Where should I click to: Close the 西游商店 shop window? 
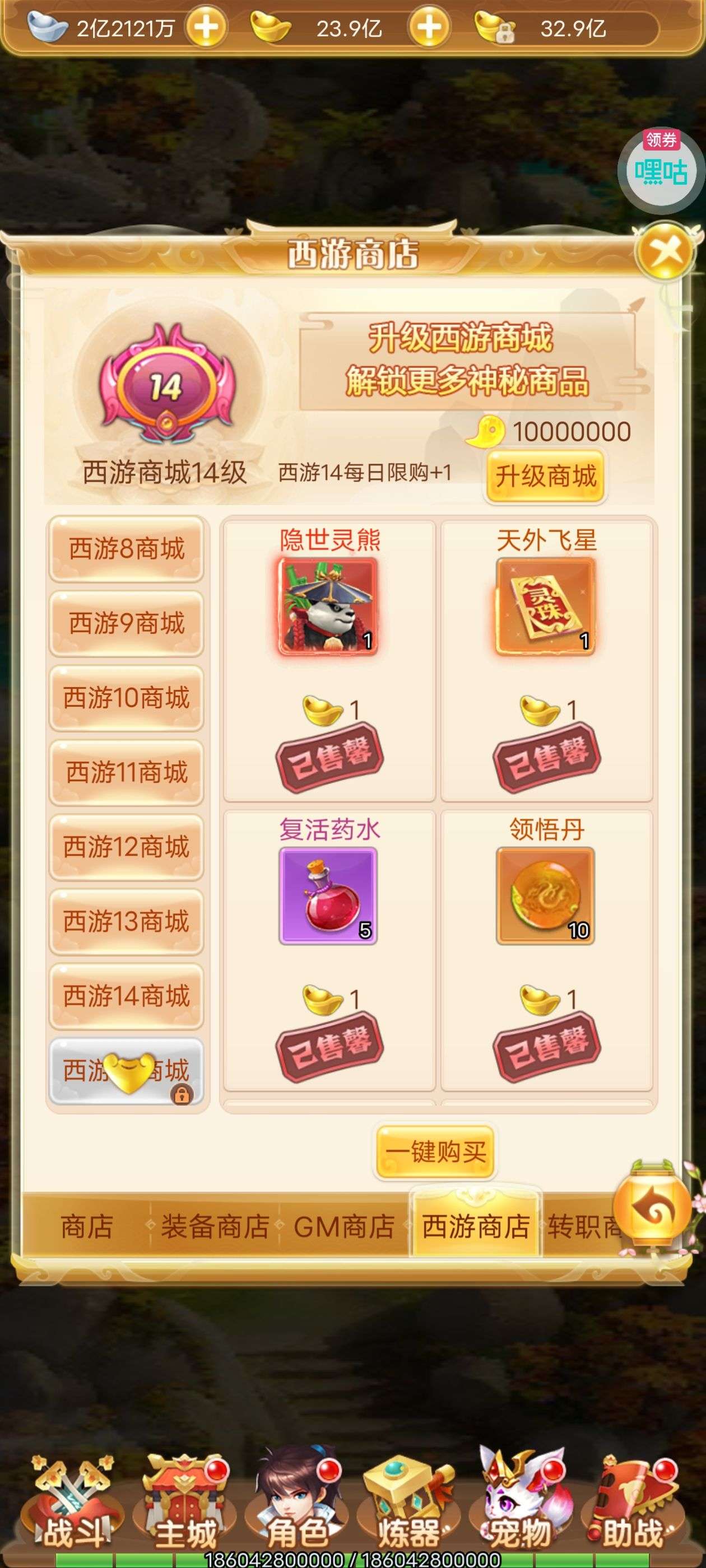665,251
